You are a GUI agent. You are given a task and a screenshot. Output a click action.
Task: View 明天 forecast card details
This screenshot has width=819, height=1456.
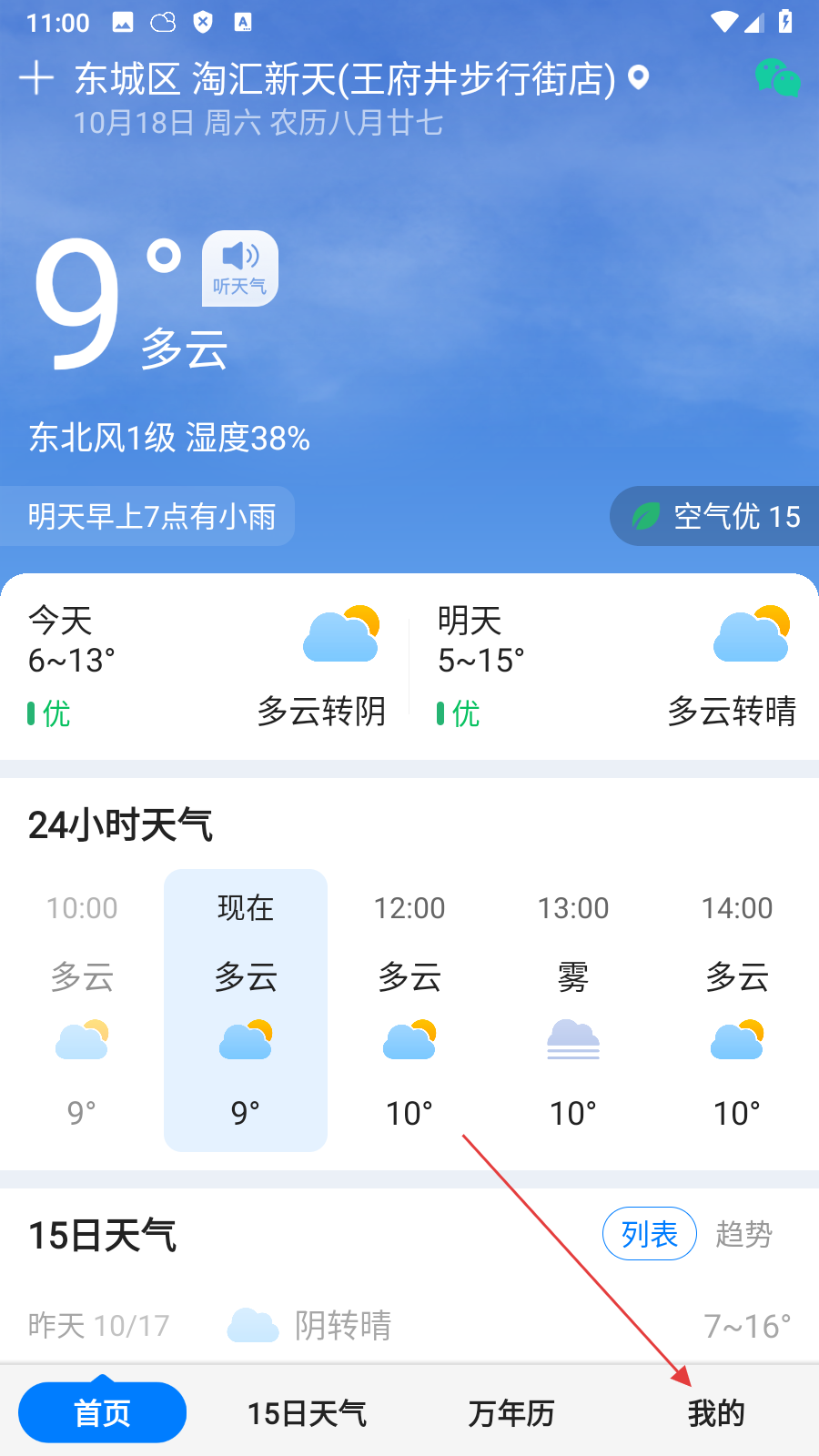[x=615, y=666]
